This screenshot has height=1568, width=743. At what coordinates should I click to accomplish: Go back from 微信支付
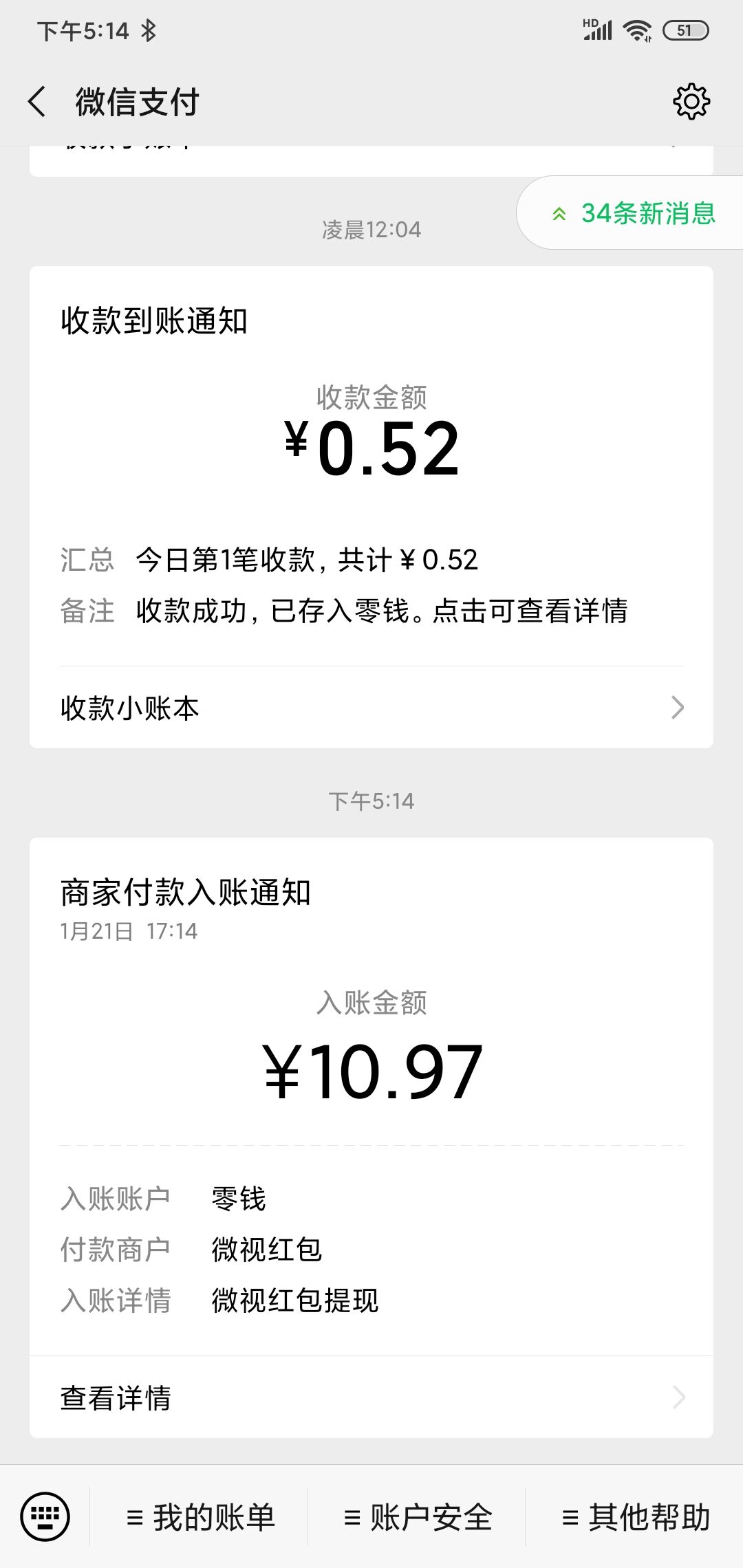point(37,102)
